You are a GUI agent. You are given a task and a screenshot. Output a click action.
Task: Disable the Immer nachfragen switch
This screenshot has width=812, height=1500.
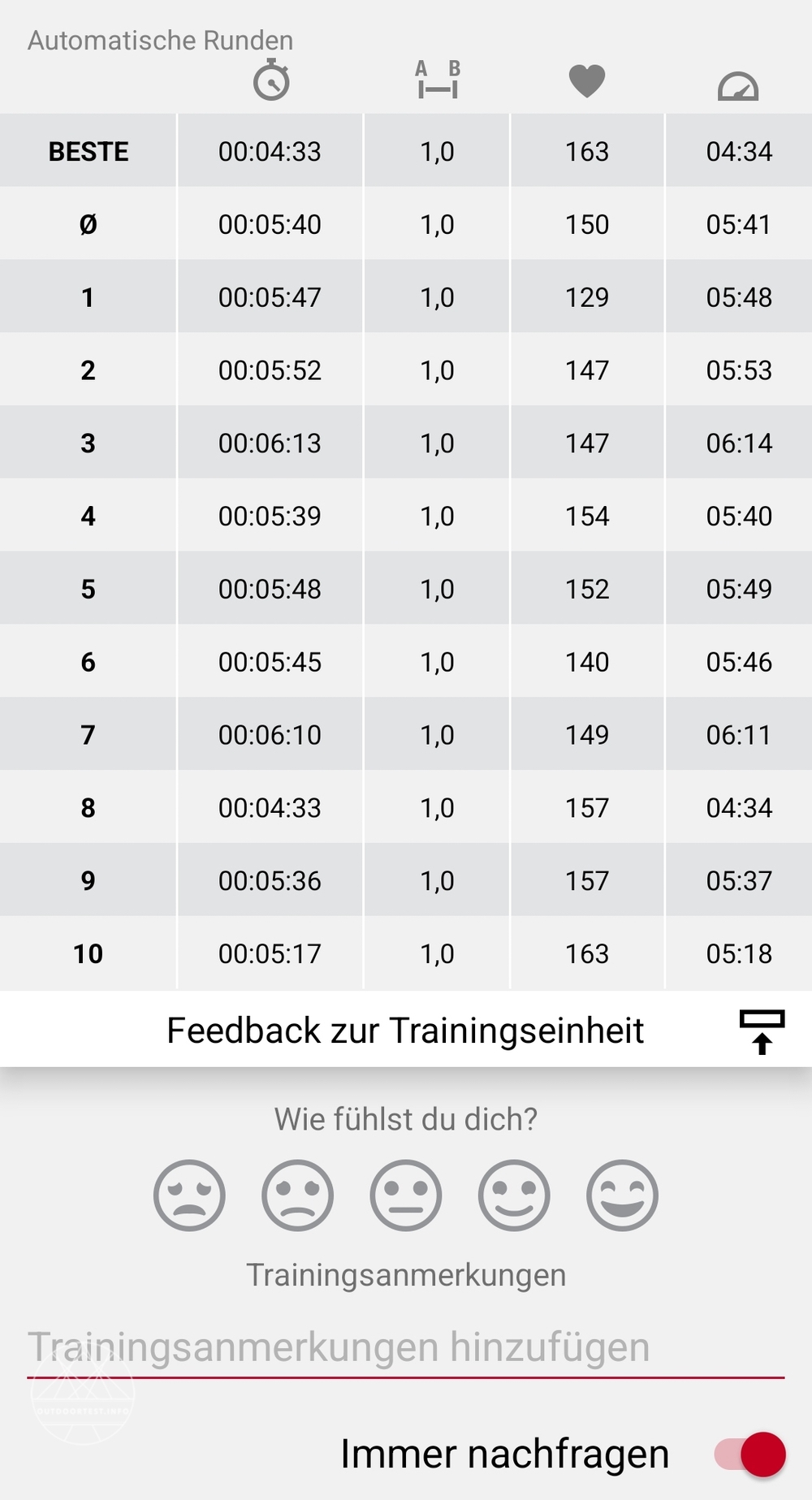point(751,1454)
